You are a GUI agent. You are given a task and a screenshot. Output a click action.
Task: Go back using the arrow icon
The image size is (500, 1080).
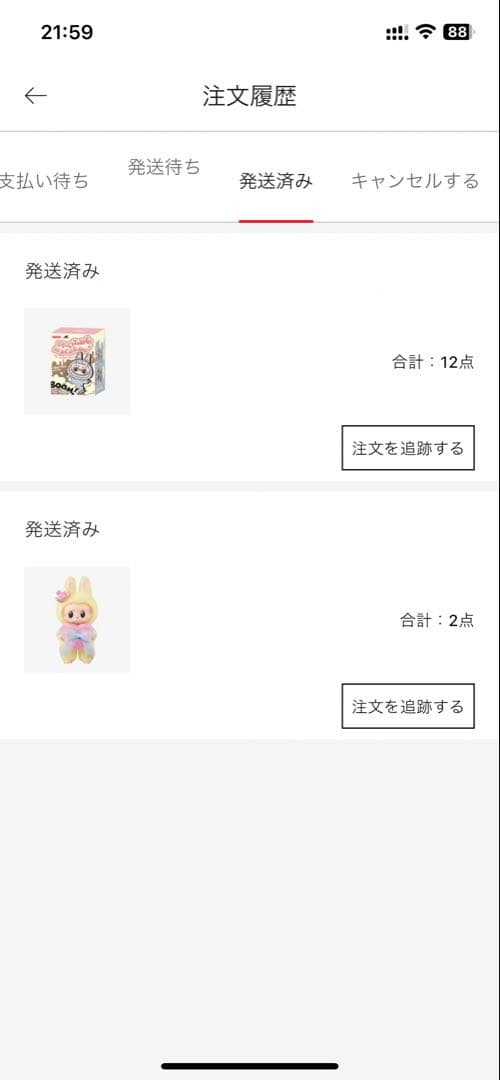coord(35,96)
